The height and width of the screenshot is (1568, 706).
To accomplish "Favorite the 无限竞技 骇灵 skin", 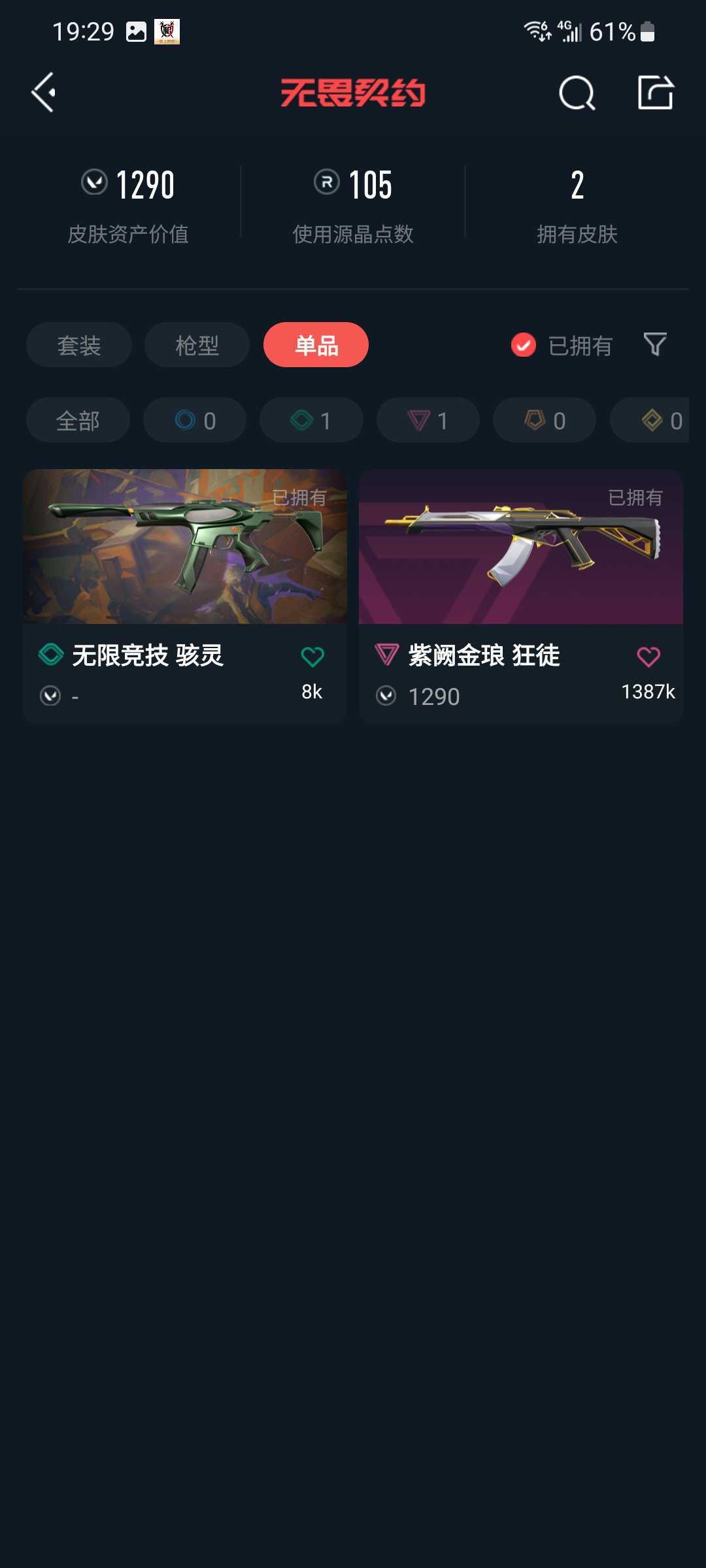I will coord(312,657).
